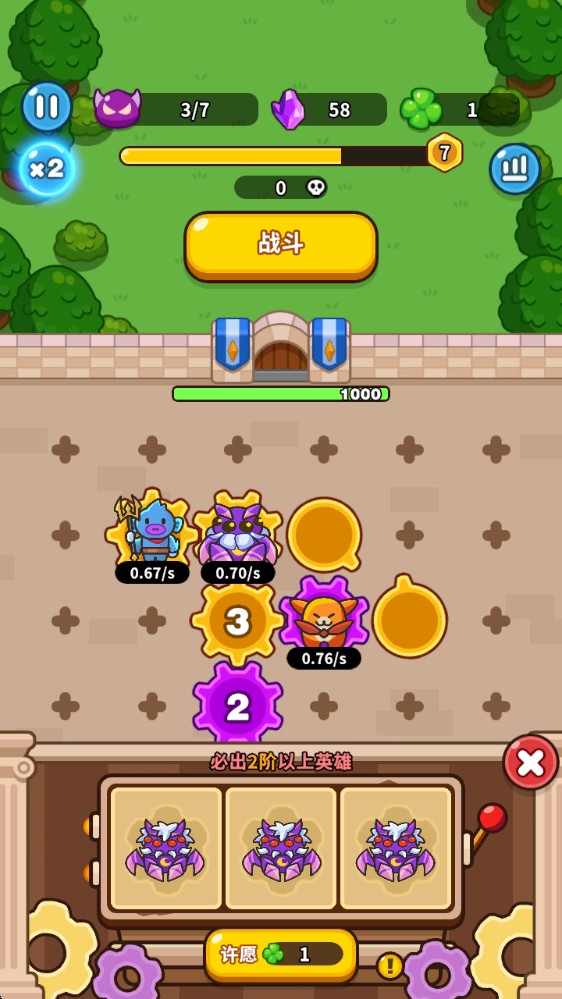Tap the purple gear numbered 2

click(x=238, y=706)
